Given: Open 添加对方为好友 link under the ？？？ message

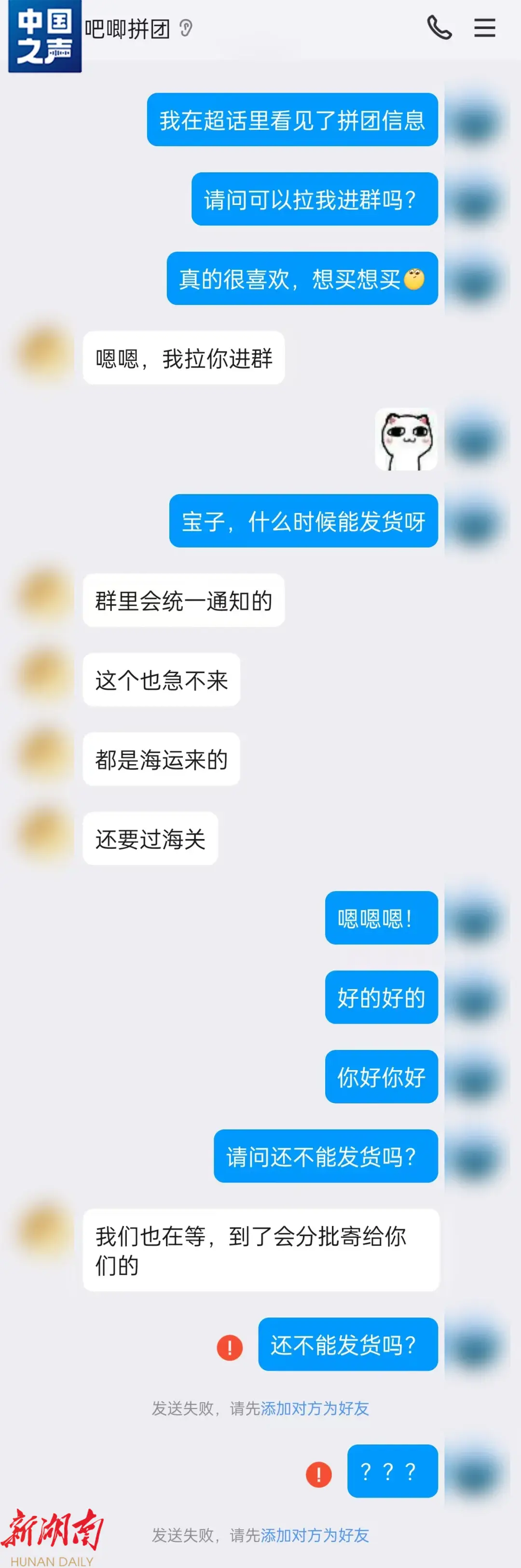Looking at the screenshot, I should point(315,1535).
